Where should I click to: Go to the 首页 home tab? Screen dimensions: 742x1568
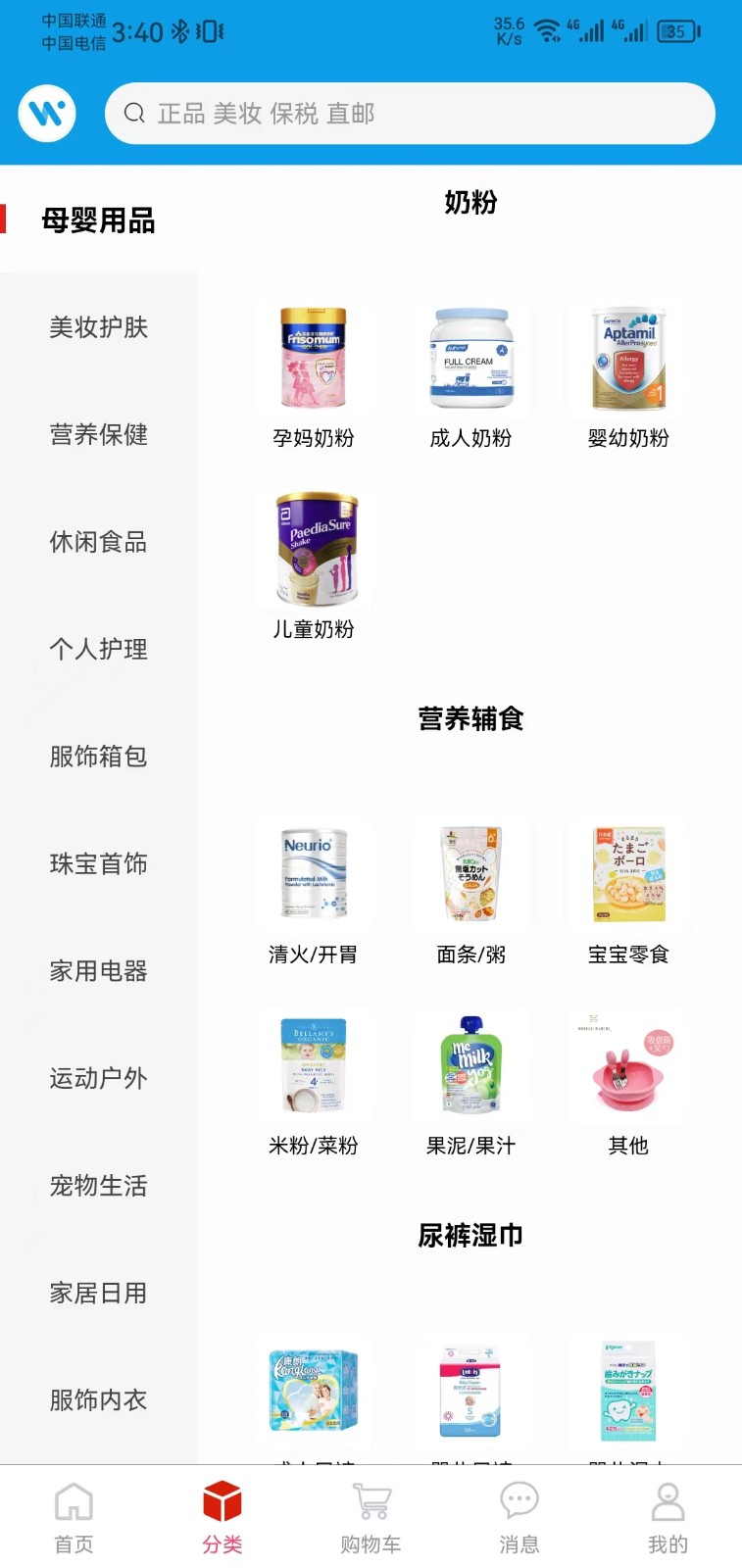(74, 1517)
